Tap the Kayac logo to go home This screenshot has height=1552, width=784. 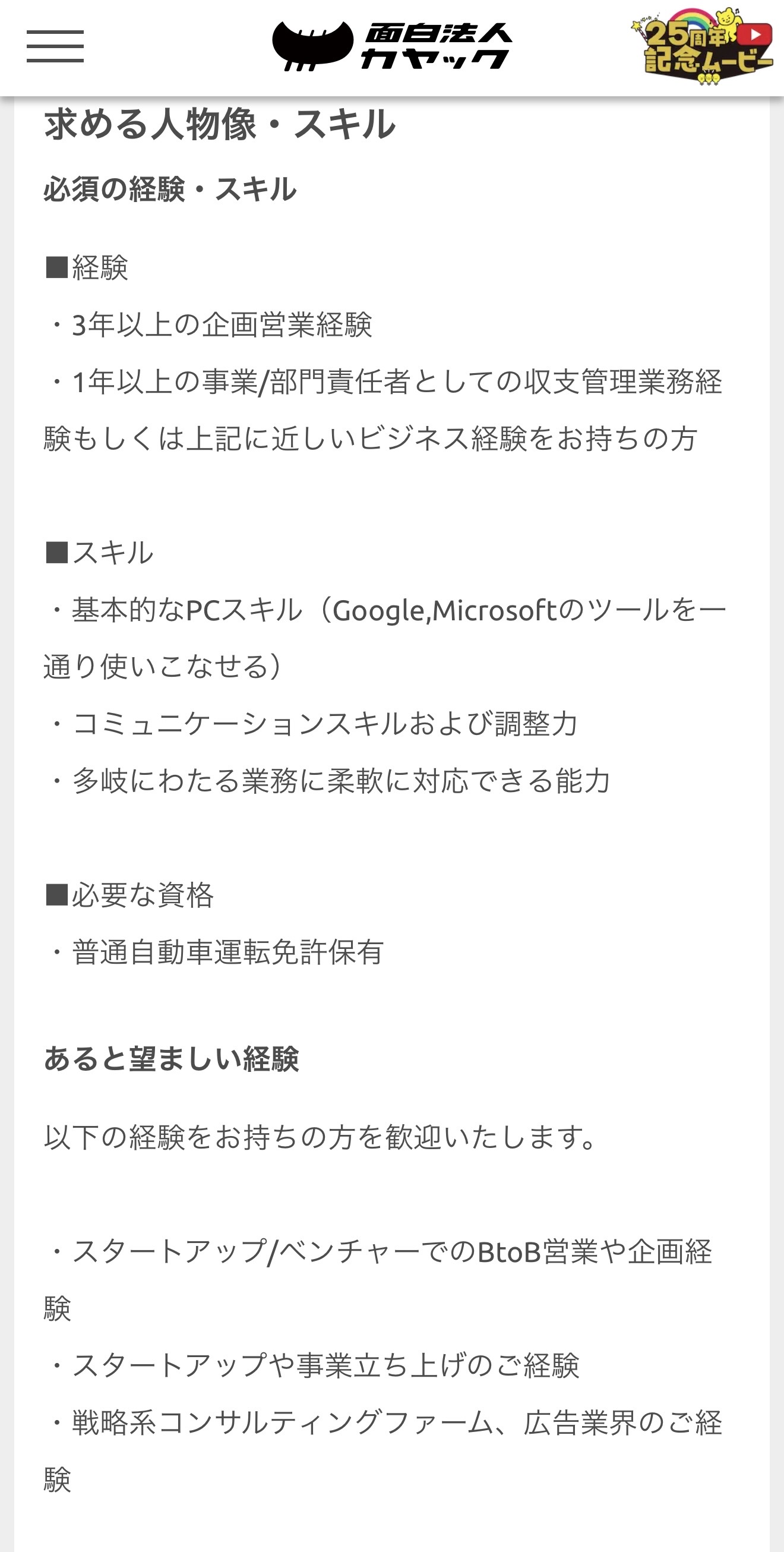[391, 46]
